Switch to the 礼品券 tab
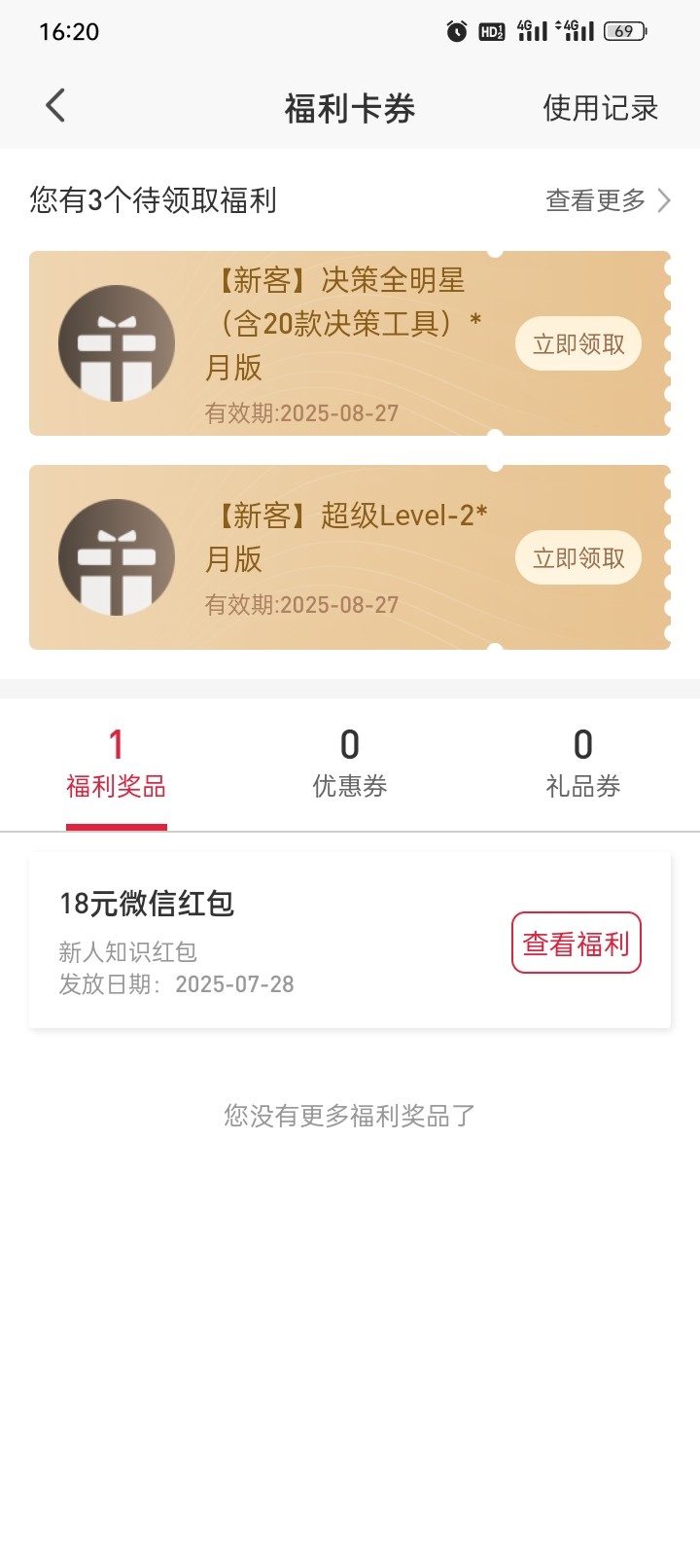 [583, 765]
